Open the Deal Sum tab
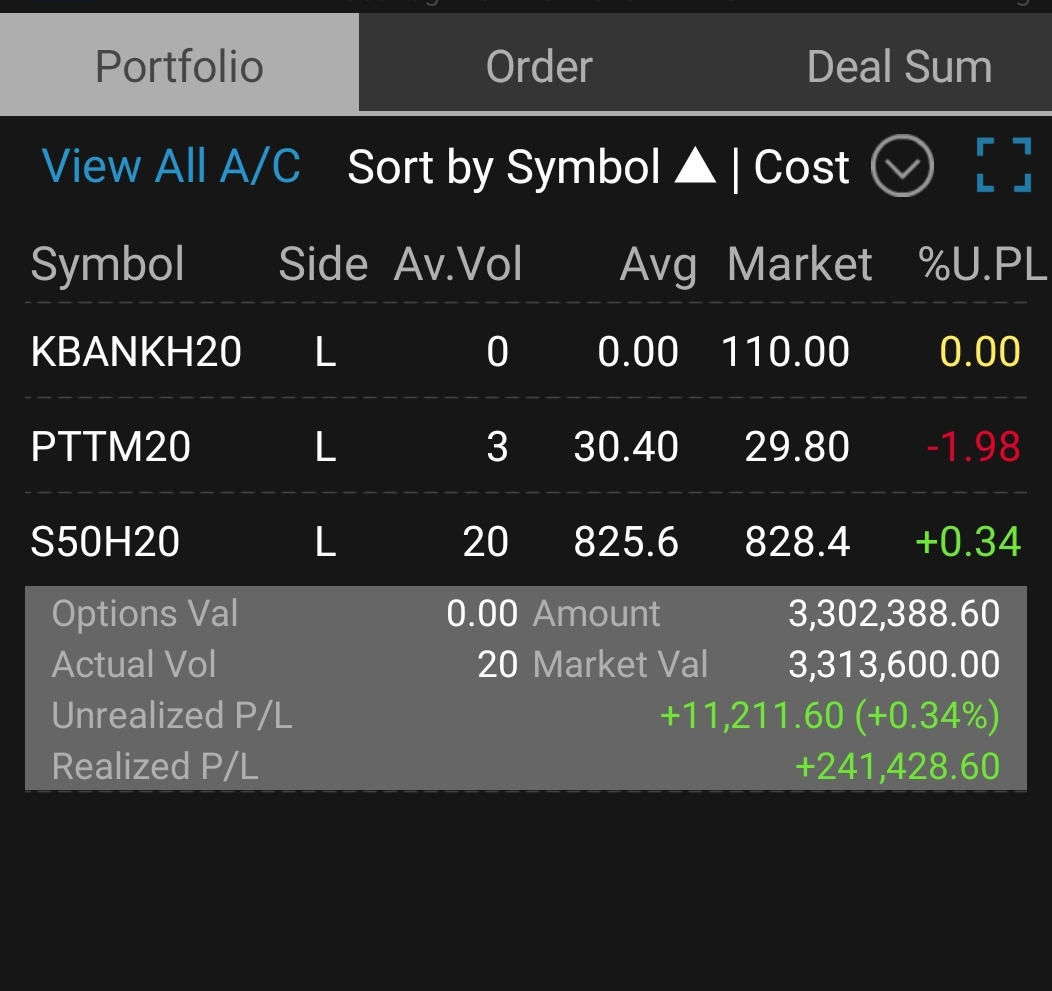The width and height of the screenshot is (1052, 991). [x=898, y=67]
